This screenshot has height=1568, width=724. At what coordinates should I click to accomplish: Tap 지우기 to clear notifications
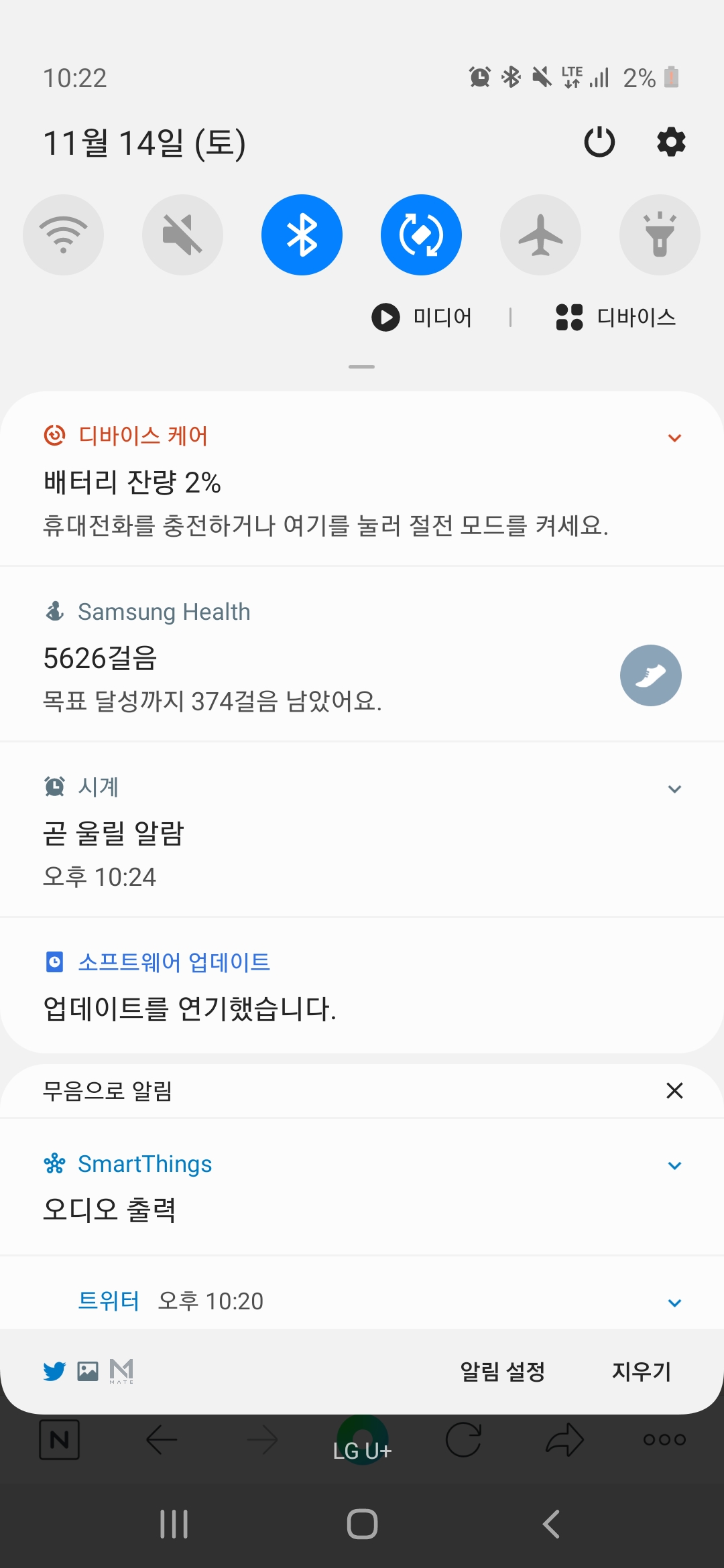pyautogui.click(x=641, y=1371)
